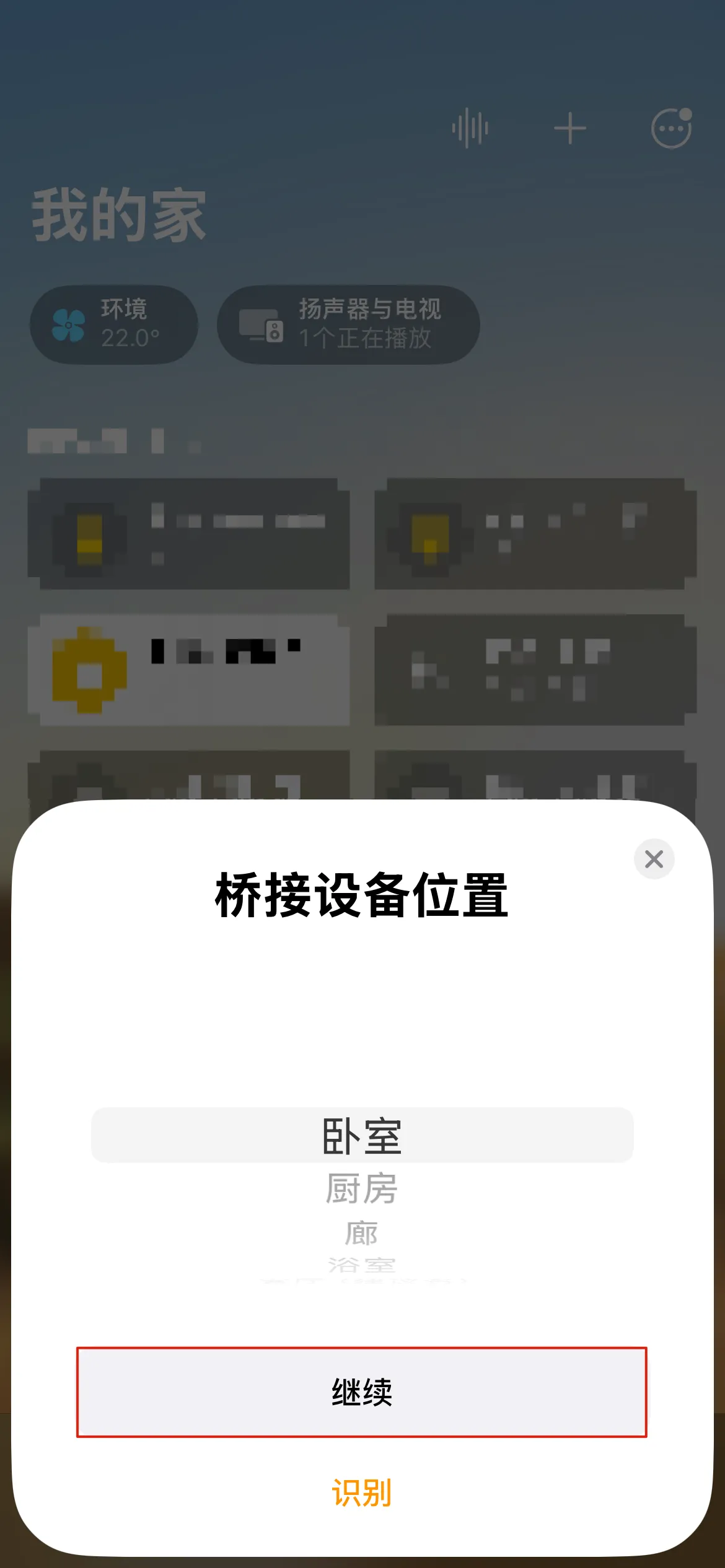Select 廊 in the room picker
Viewport: 725px width, 1568px height.
coord(362,1234)
